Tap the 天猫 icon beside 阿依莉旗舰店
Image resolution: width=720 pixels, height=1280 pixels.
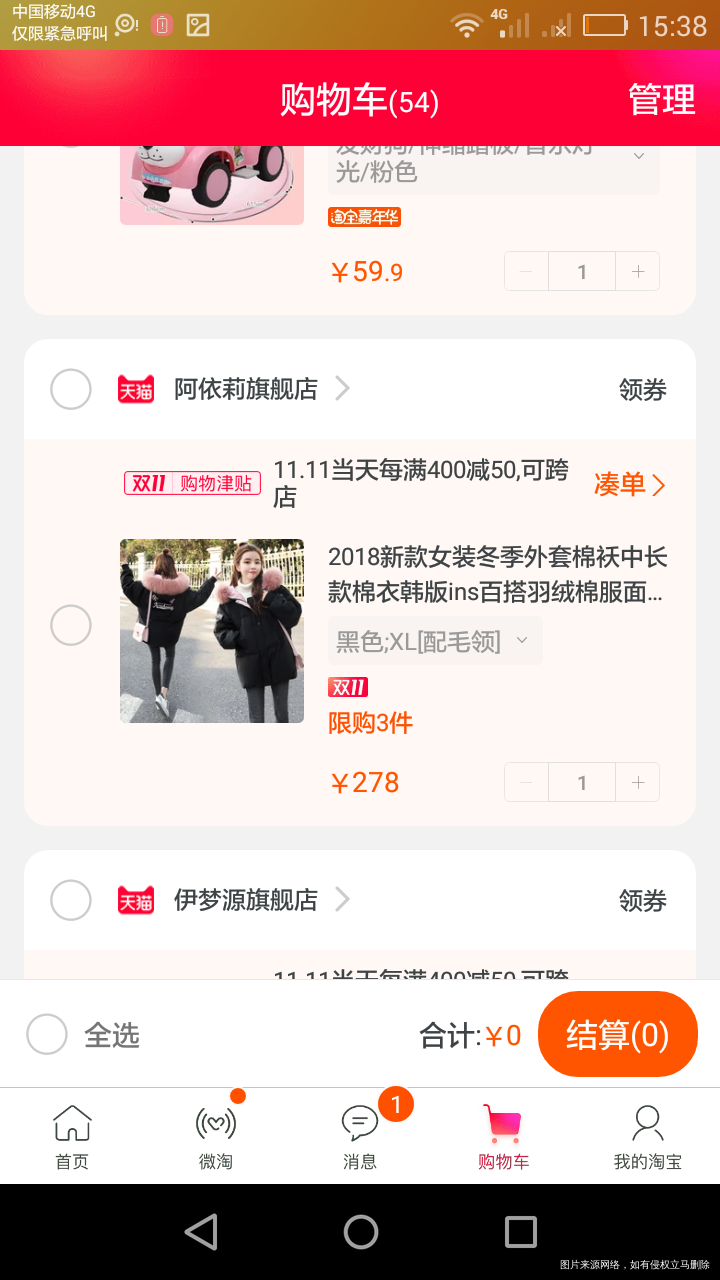[x=135, y=390]
